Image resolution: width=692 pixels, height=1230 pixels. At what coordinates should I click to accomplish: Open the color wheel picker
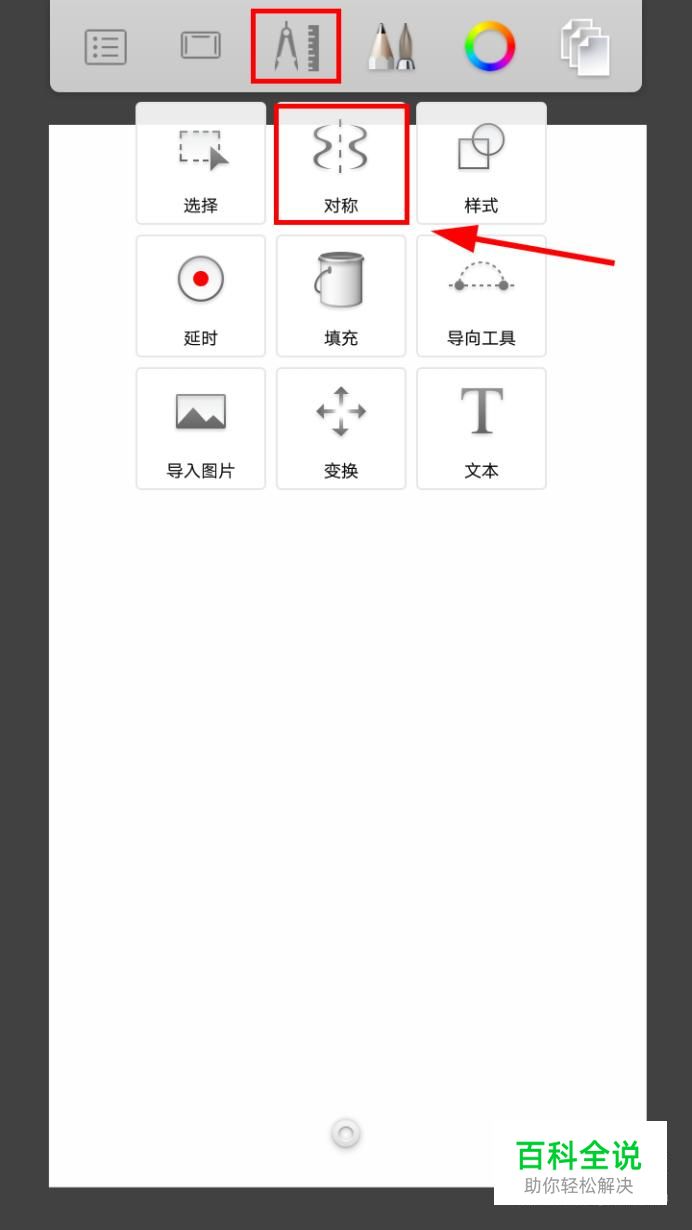coord(490,47)
